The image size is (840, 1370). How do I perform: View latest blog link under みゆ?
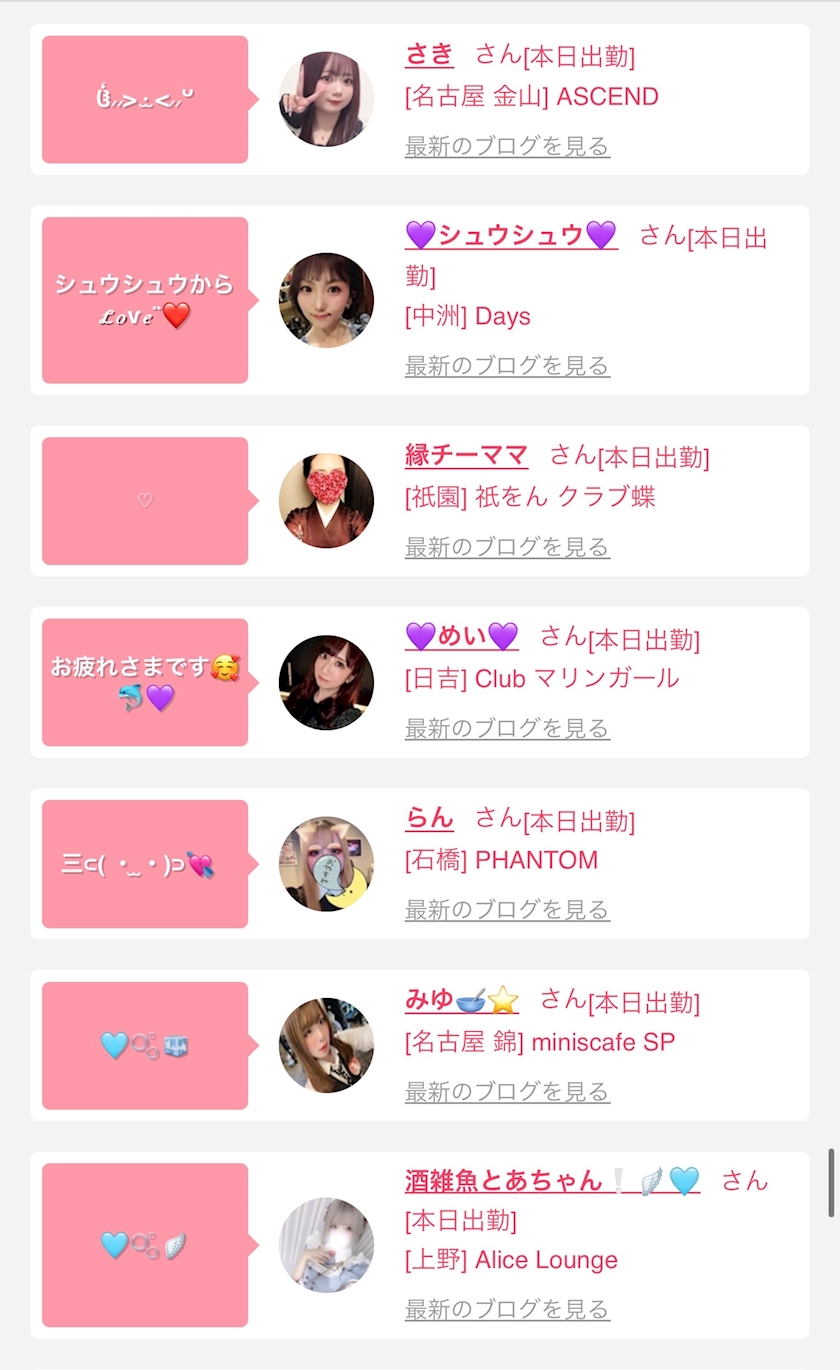tap(507, 1091)
